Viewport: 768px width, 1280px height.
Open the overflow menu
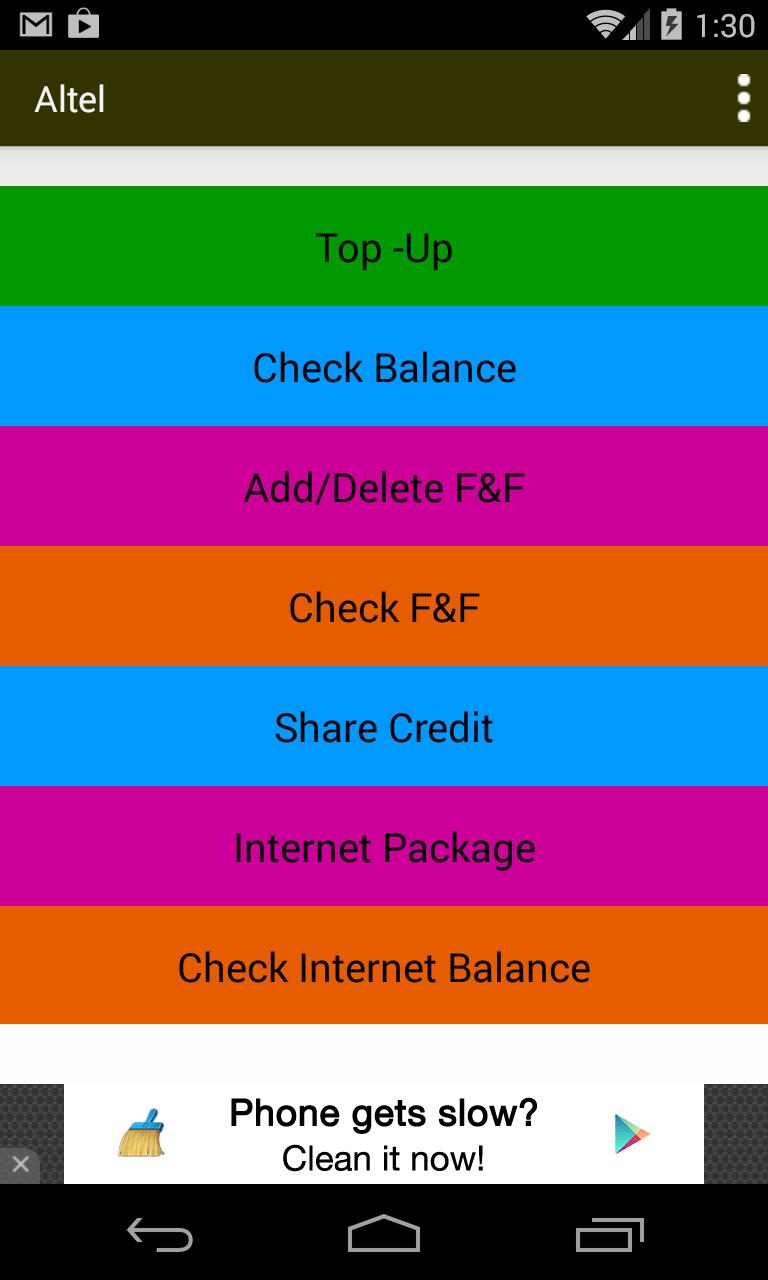[x=743, y=98]
